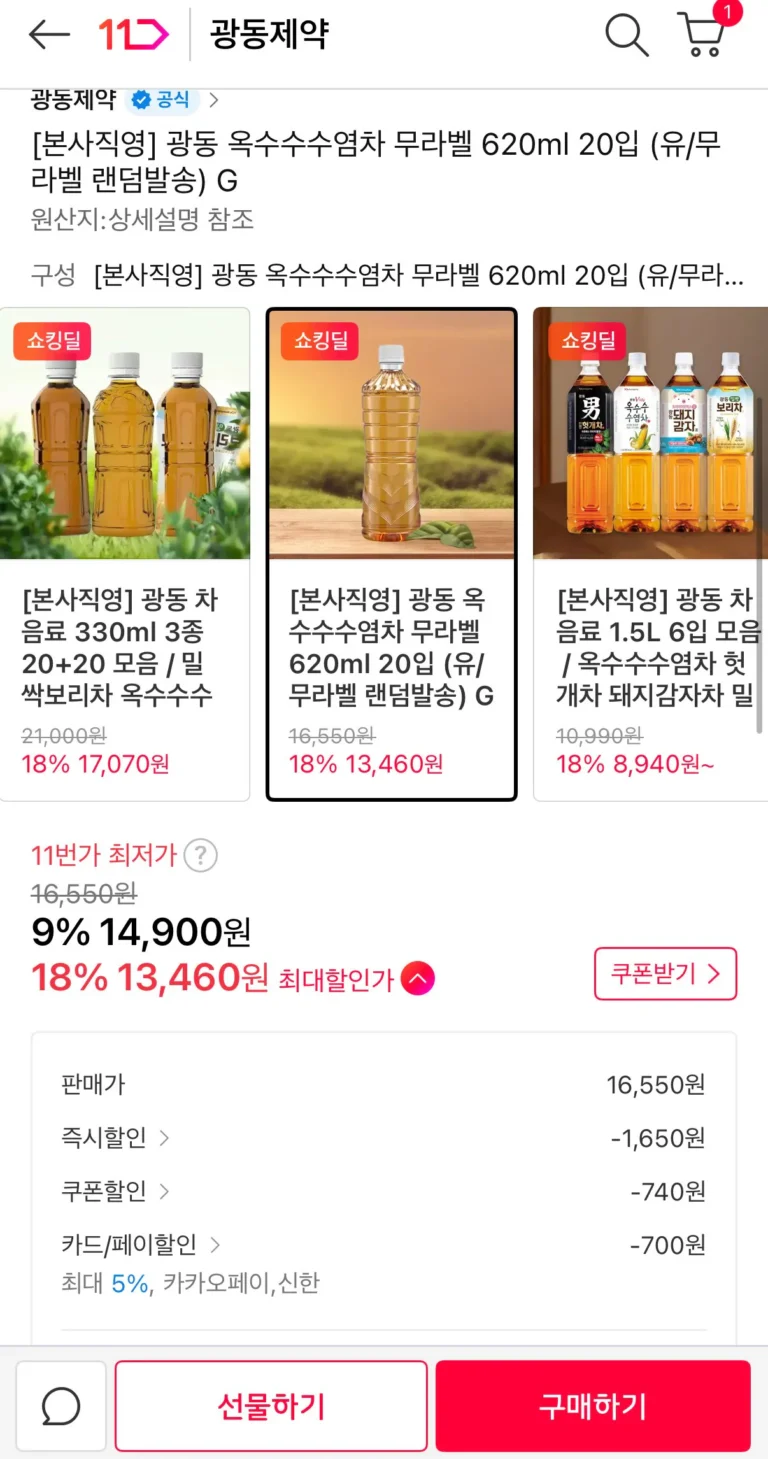Open 쿠폰할인 details
Screen dimensions: 768x1459
coord(115,1191)
